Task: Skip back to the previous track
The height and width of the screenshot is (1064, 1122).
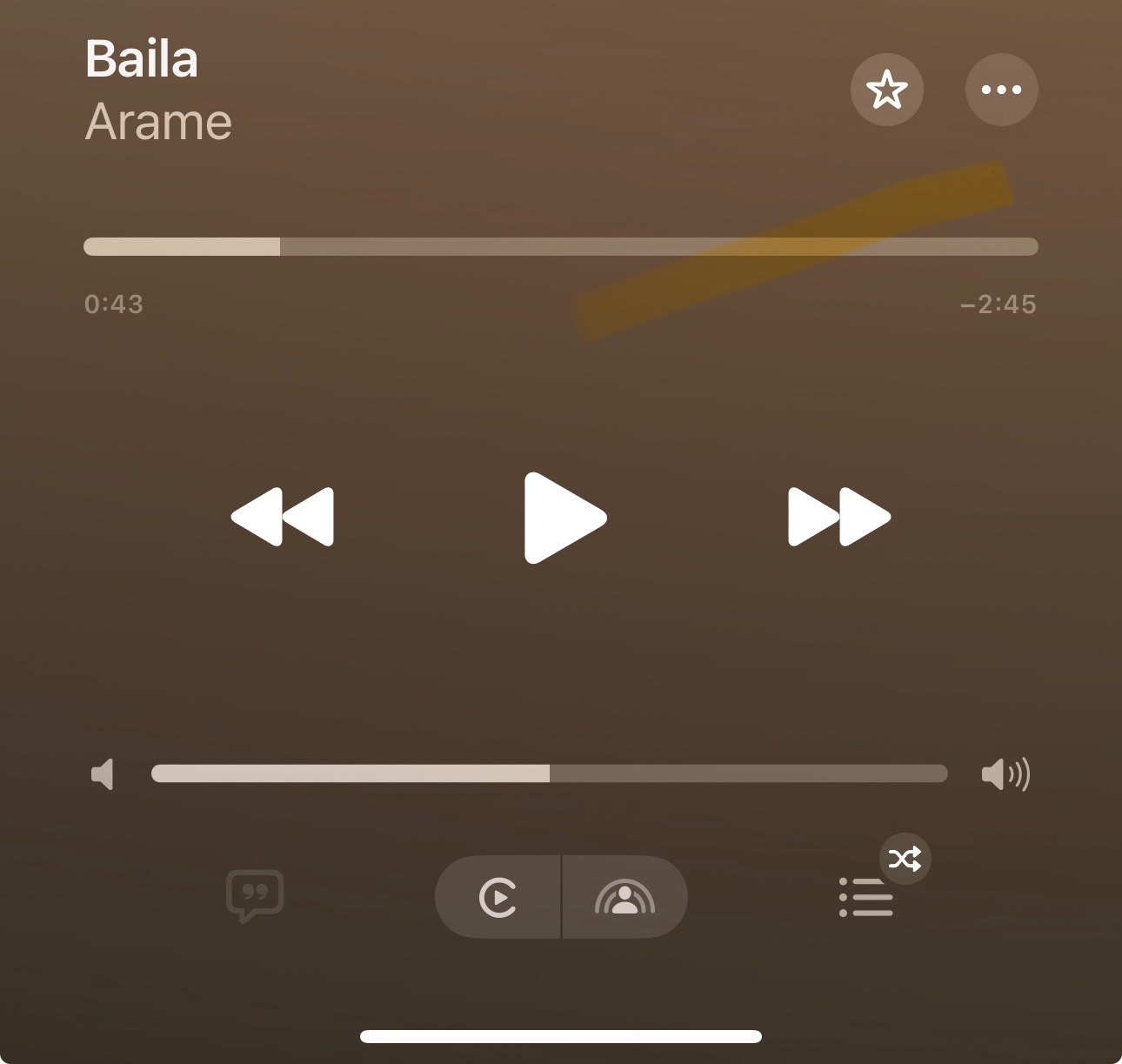Action: coord(283,517)
